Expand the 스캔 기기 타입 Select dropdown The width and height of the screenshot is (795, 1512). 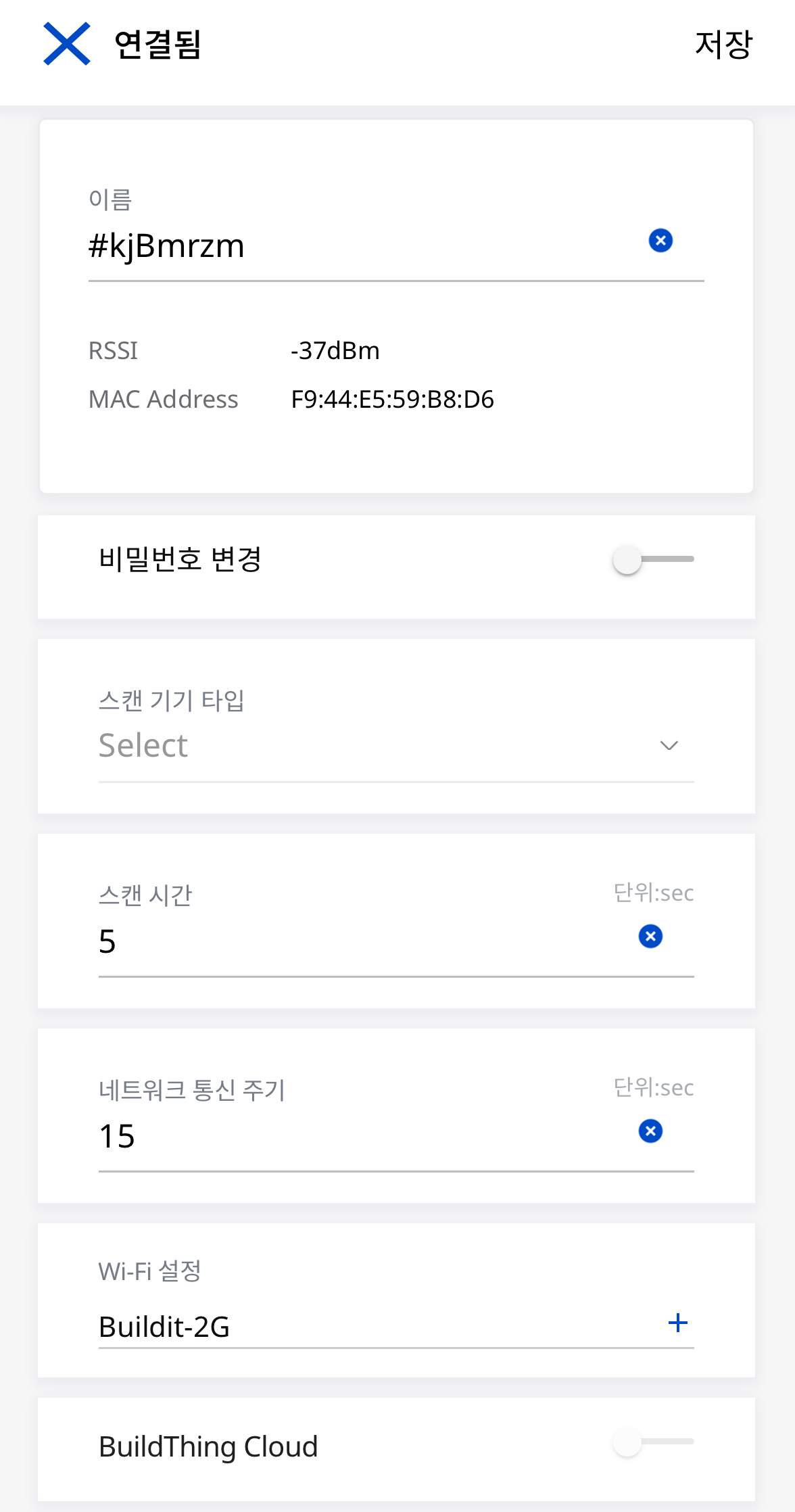tap(396, 745)
